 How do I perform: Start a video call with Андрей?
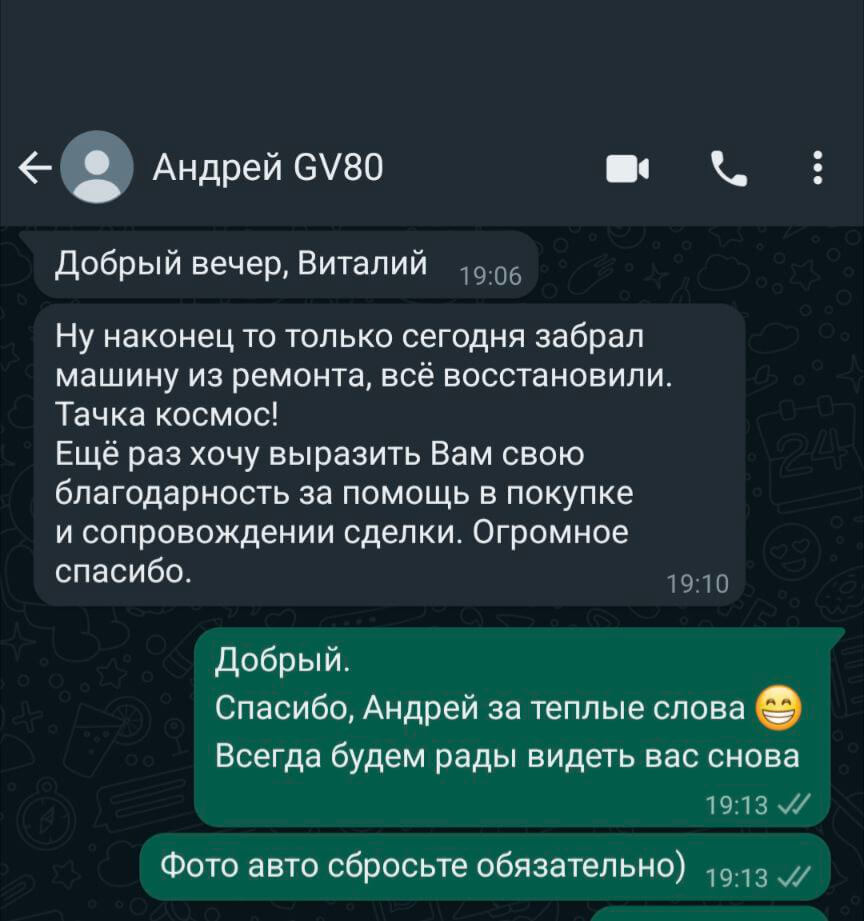(x=628, y=168)
